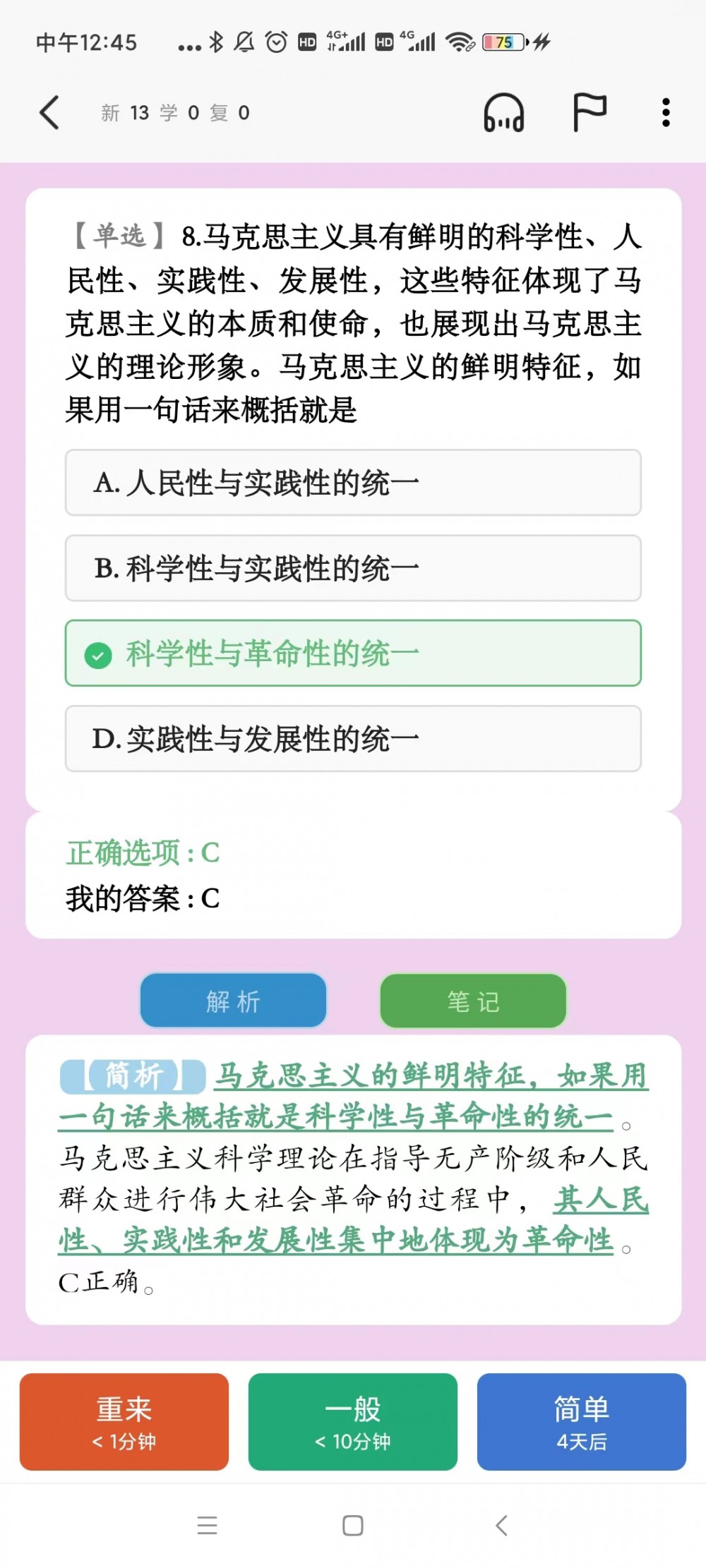Rate card as 一般 under 10 minutes
706x1568 pixels.
coord(353,1421)
